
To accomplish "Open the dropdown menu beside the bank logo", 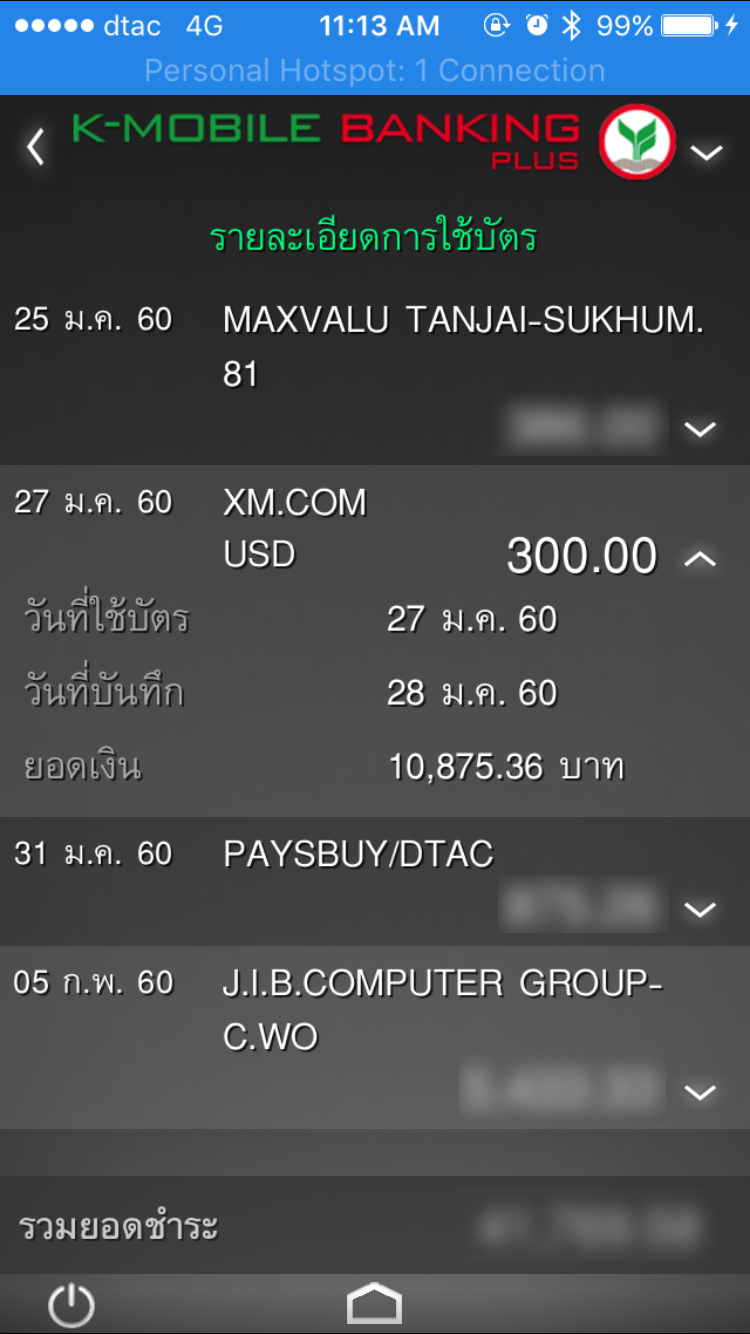I will [x=706, y=152].
